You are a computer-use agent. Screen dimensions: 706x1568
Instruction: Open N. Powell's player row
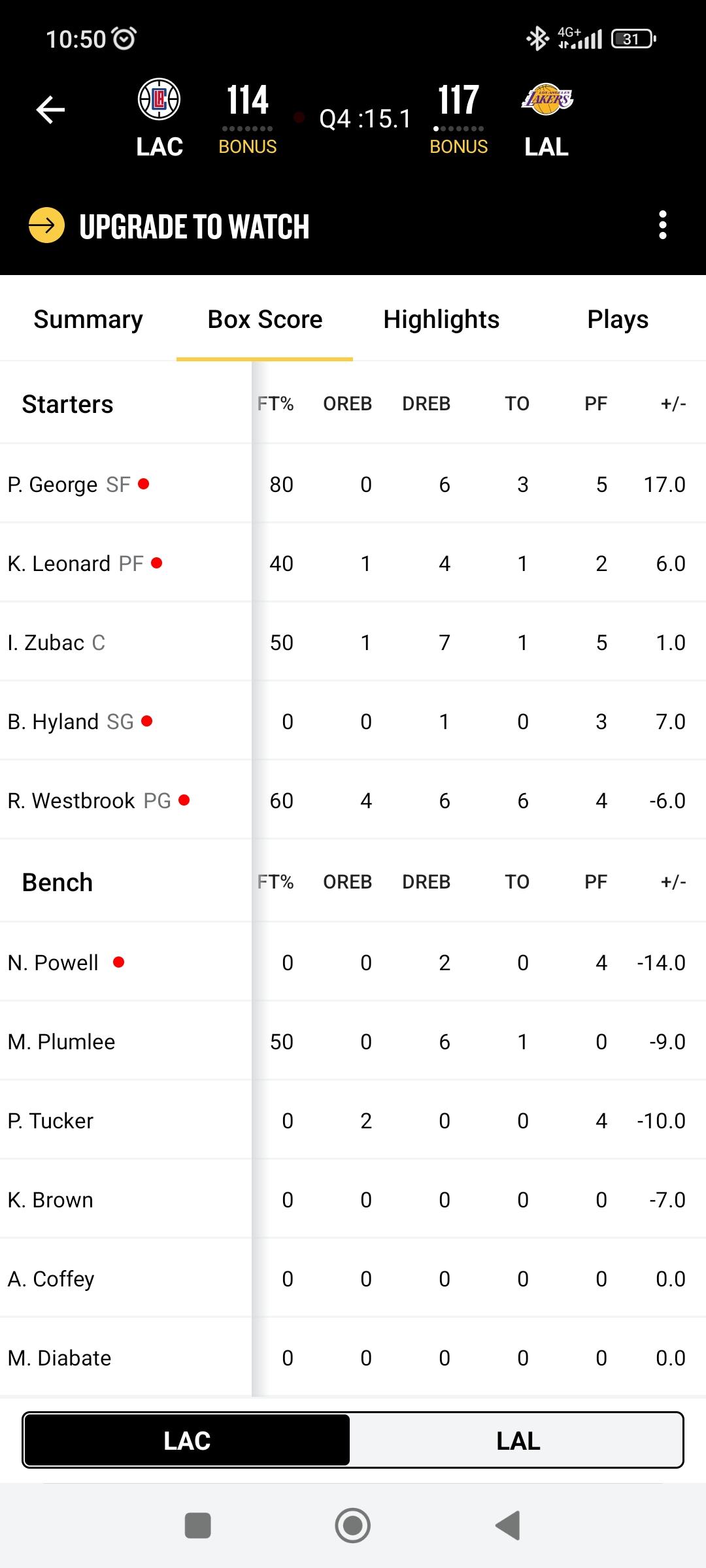click(353, 962)
